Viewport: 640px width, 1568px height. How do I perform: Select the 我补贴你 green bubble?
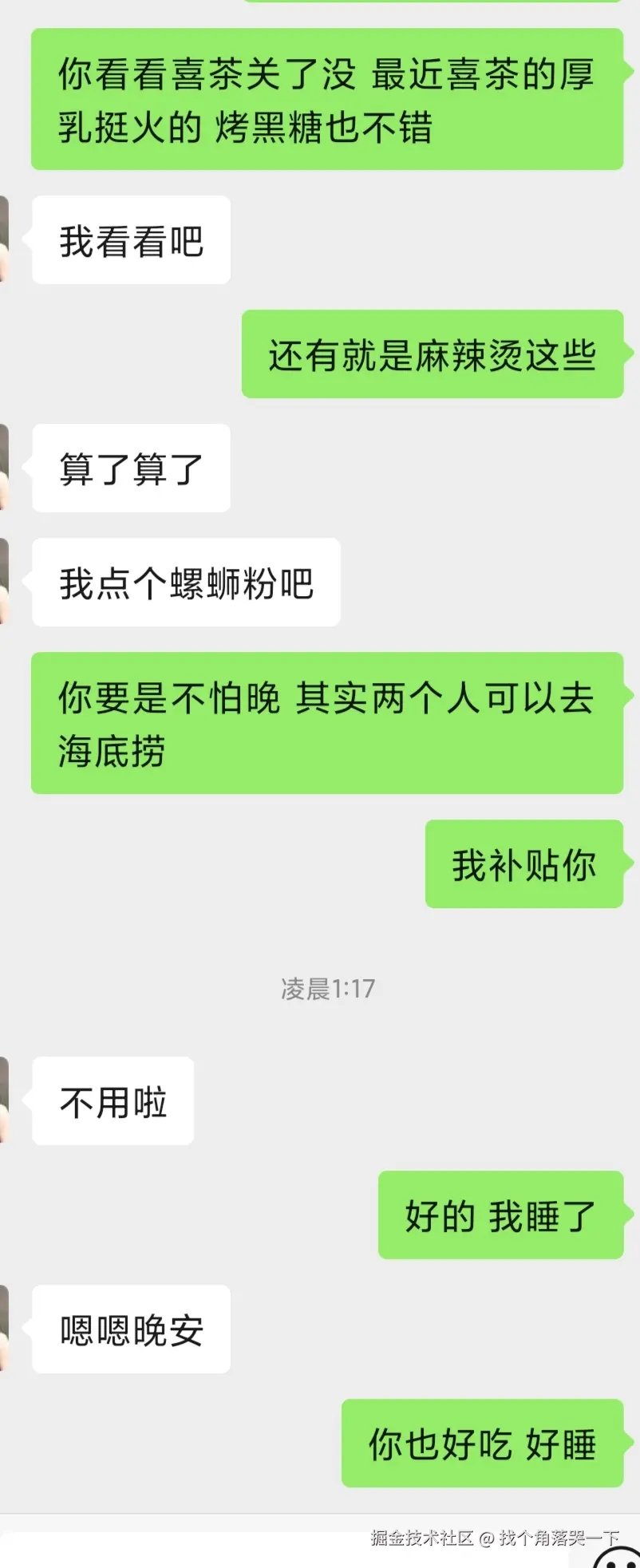click(x=524, y=865)
